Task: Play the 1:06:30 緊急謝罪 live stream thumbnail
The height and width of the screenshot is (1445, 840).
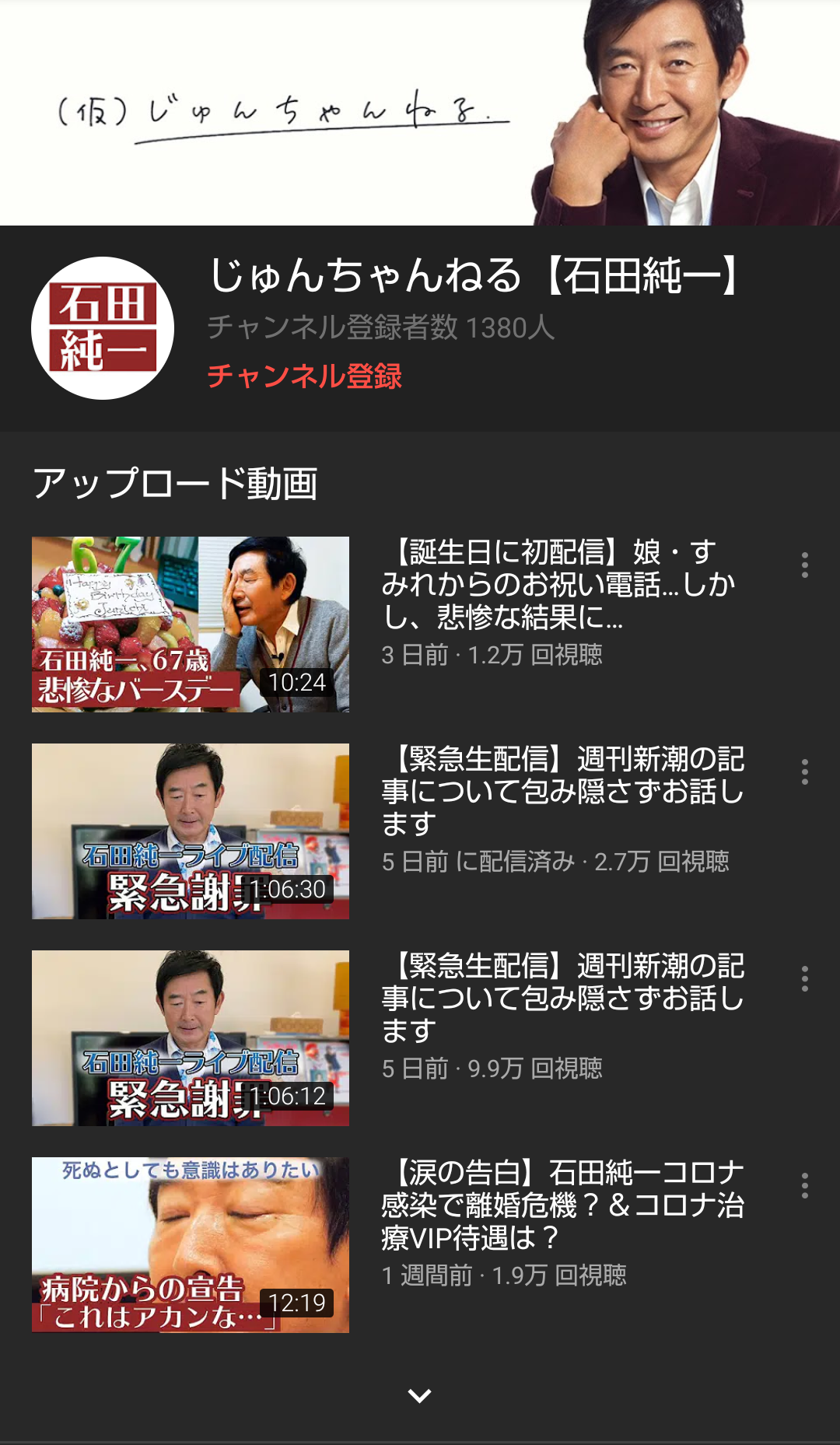Action: (191, 831)
